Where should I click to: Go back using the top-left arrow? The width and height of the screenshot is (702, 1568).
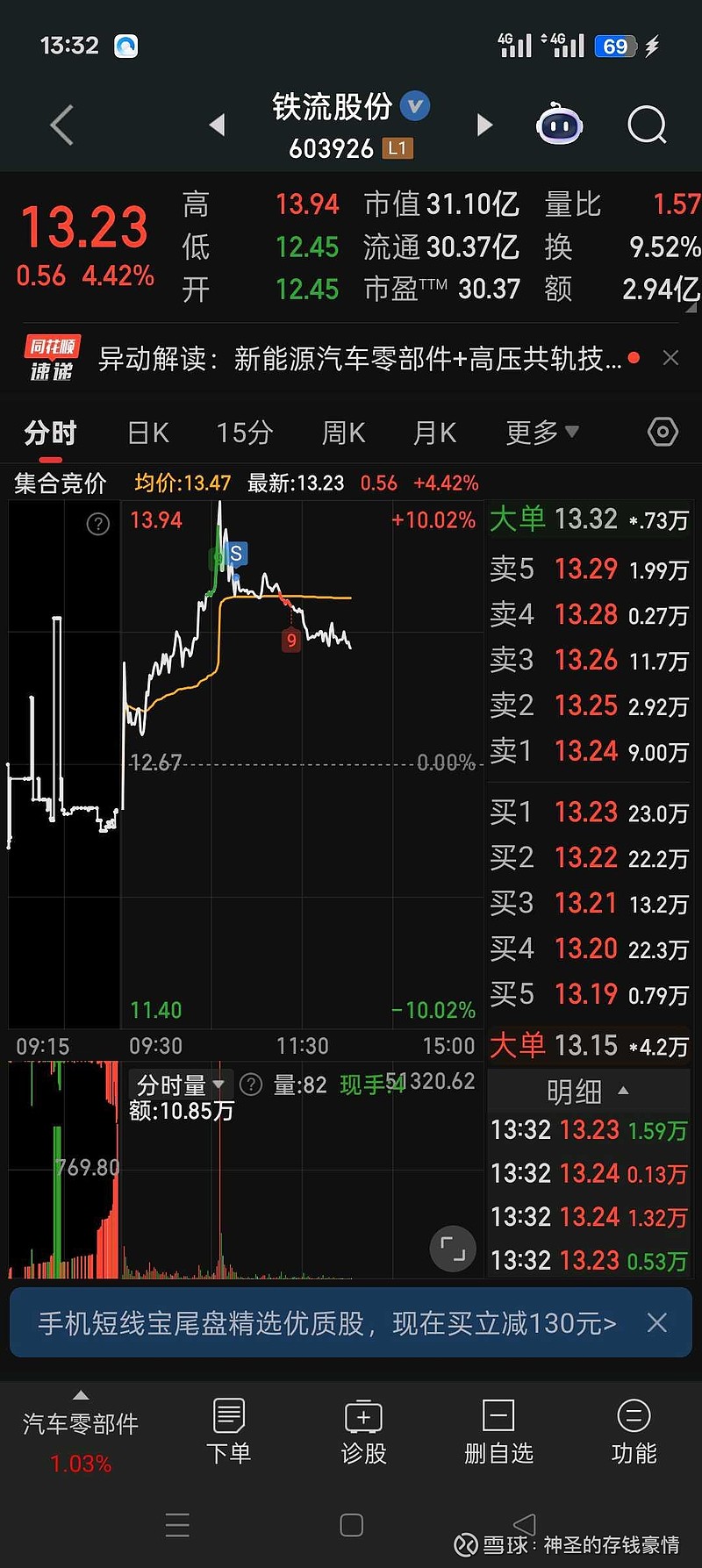click(x=61, y=125)
